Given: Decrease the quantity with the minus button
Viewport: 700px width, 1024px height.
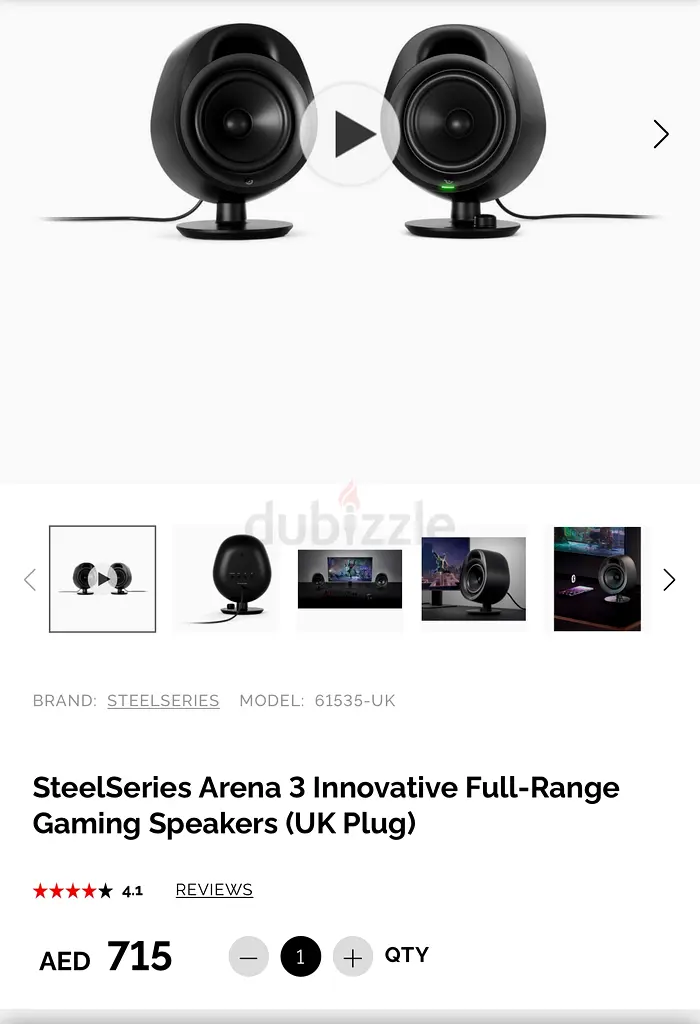Looking at the screenshot, I should [x=249, y=958].
